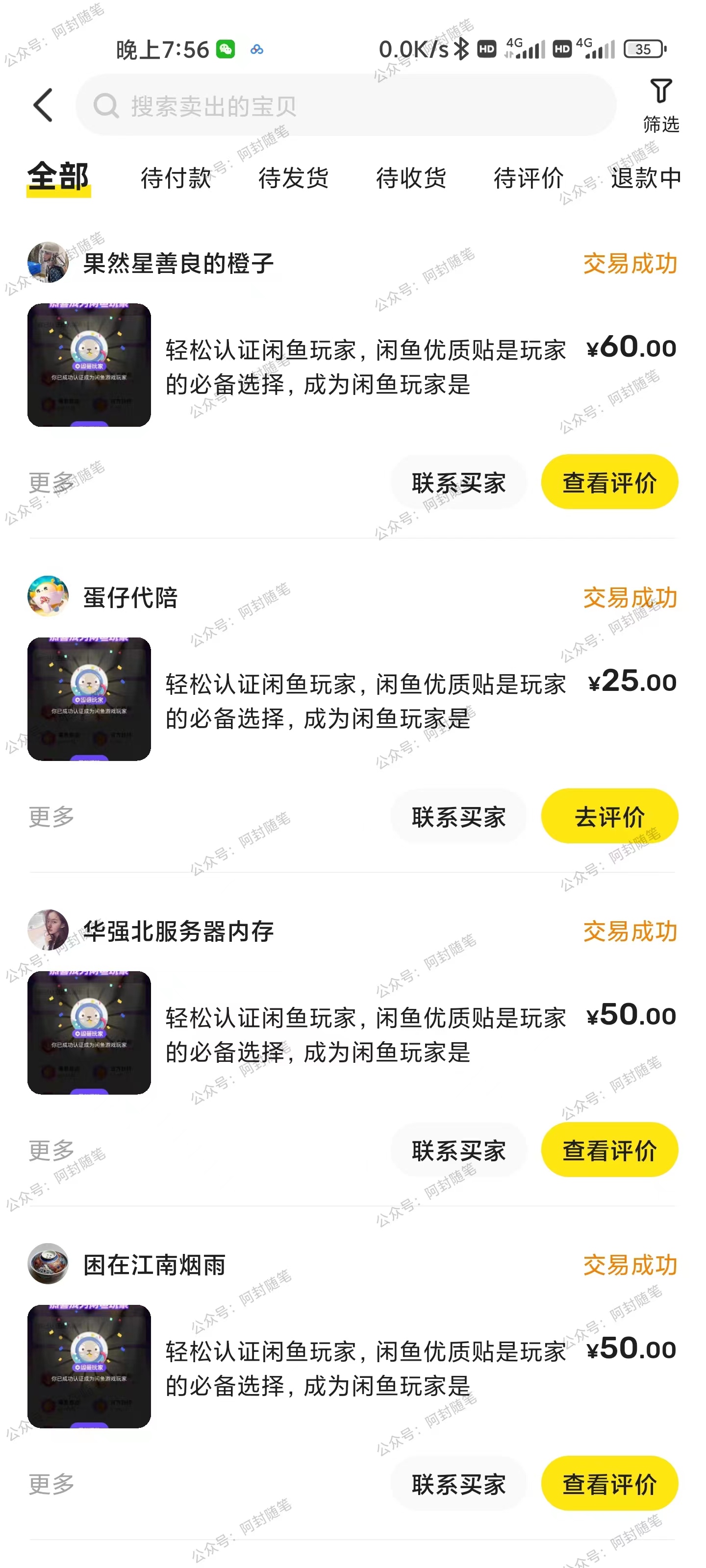Go back using the arrow icon
This screenshot has width=706, height=1568.
click(43, 105)
